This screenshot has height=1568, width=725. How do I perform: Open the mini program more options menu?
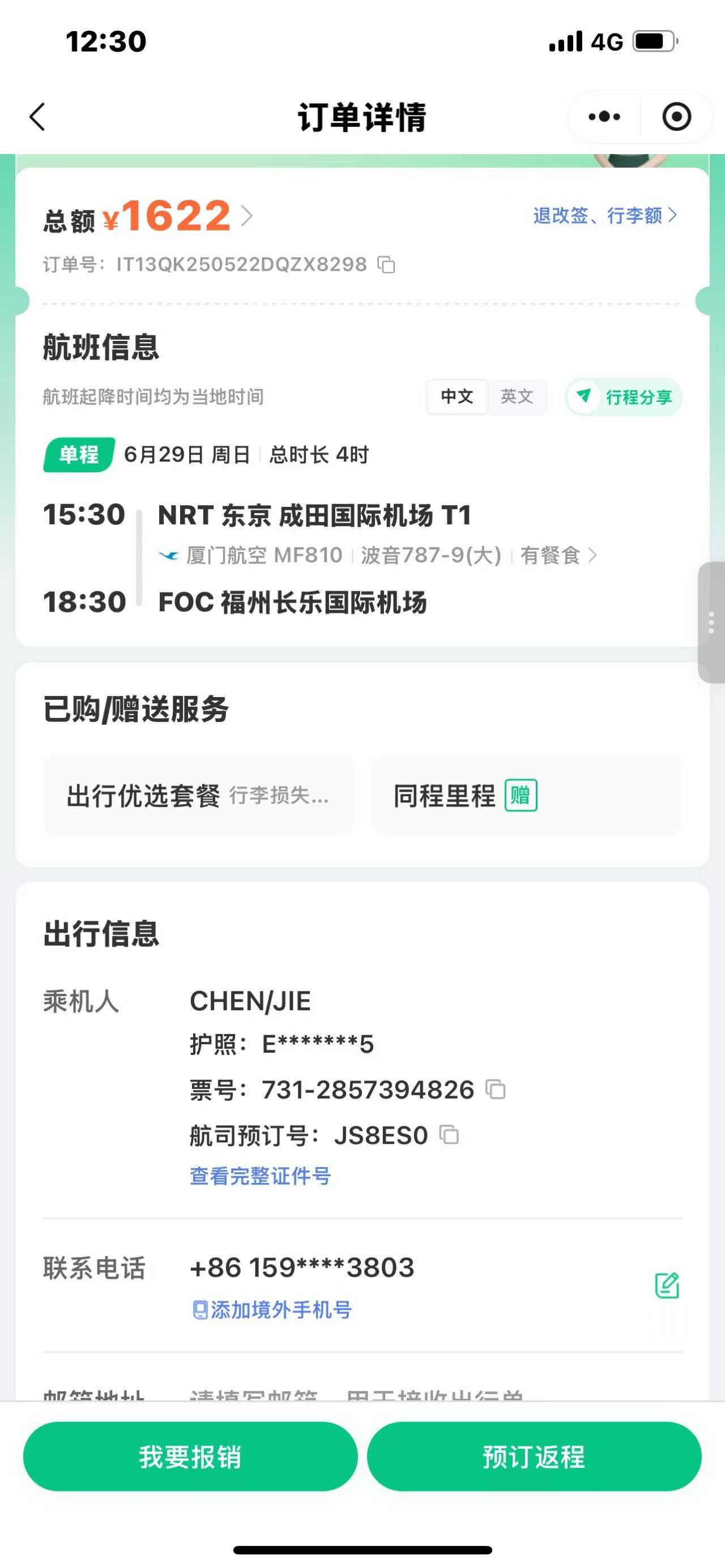604,117
